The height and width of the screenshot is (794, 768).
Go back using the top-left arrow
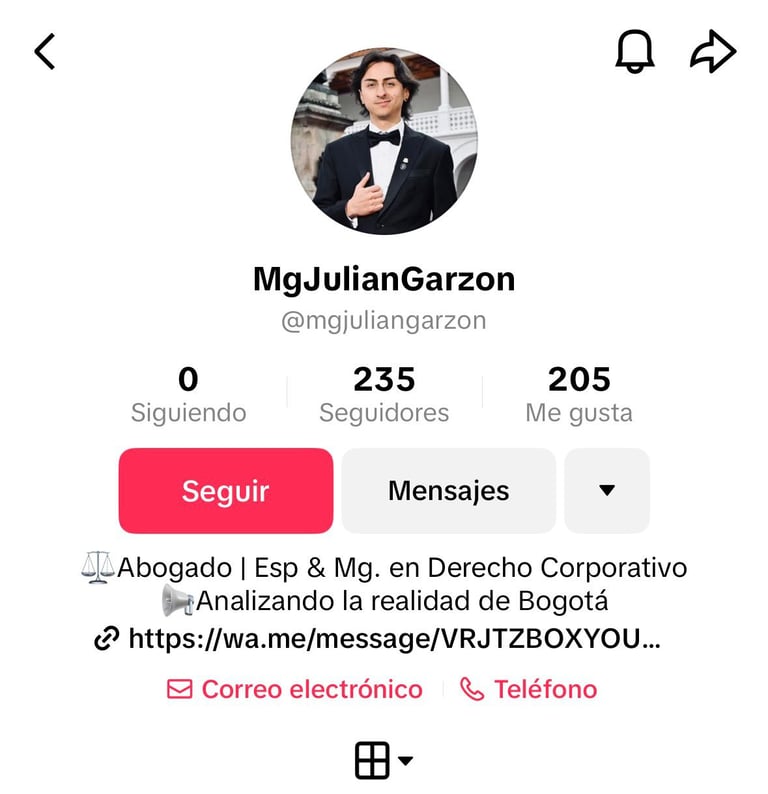click(45, 51)
